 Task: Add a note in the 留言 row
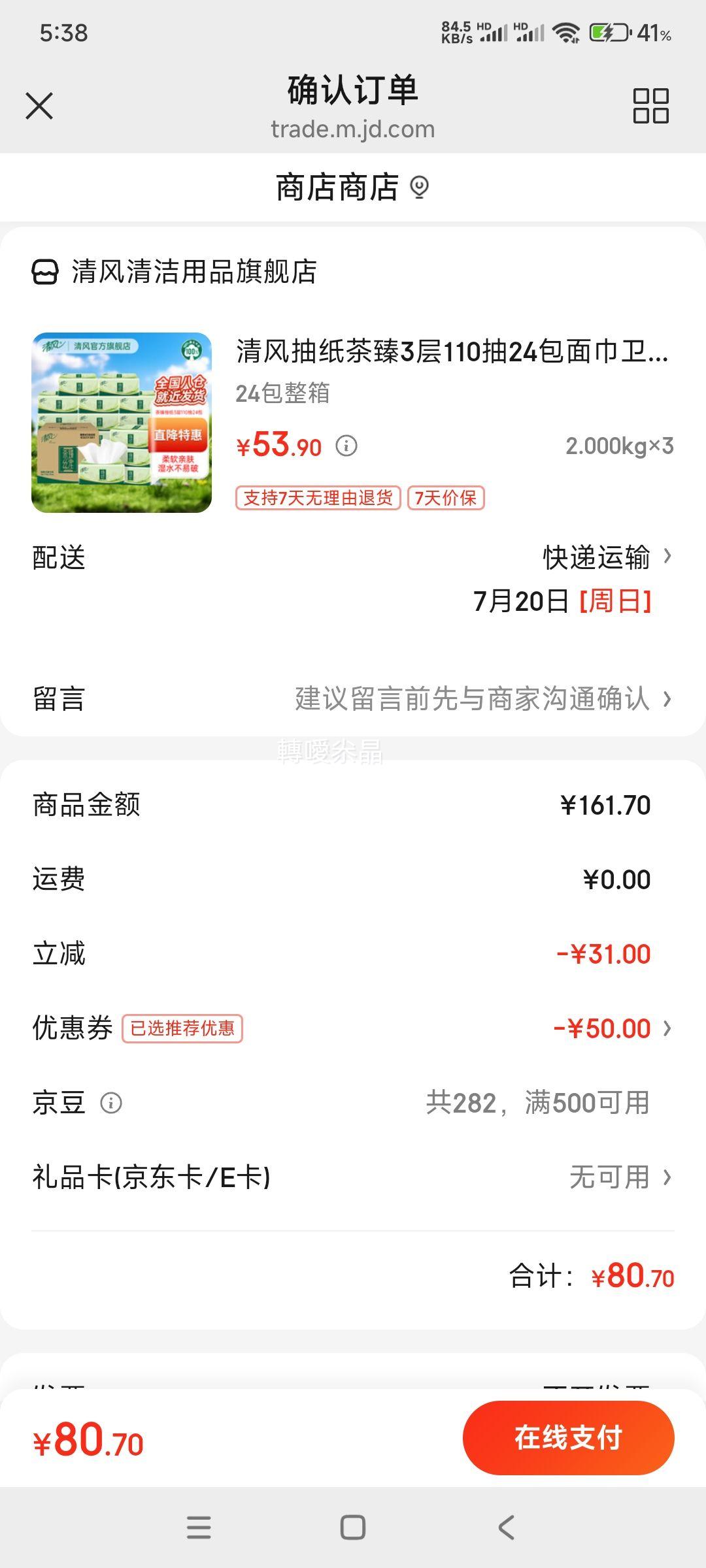[353, 698]
